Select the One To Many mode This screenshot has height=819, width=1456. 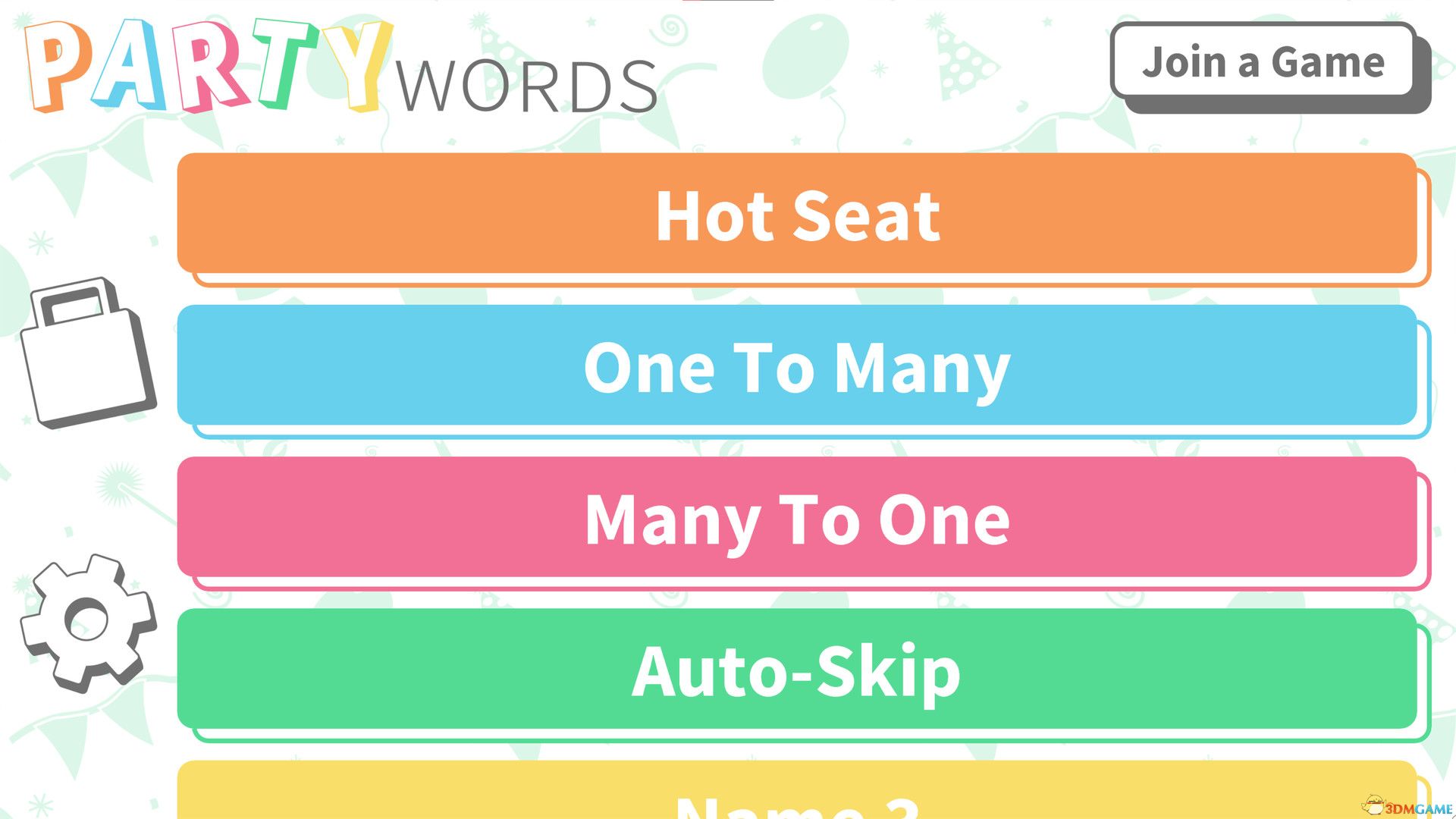(797, 366)
